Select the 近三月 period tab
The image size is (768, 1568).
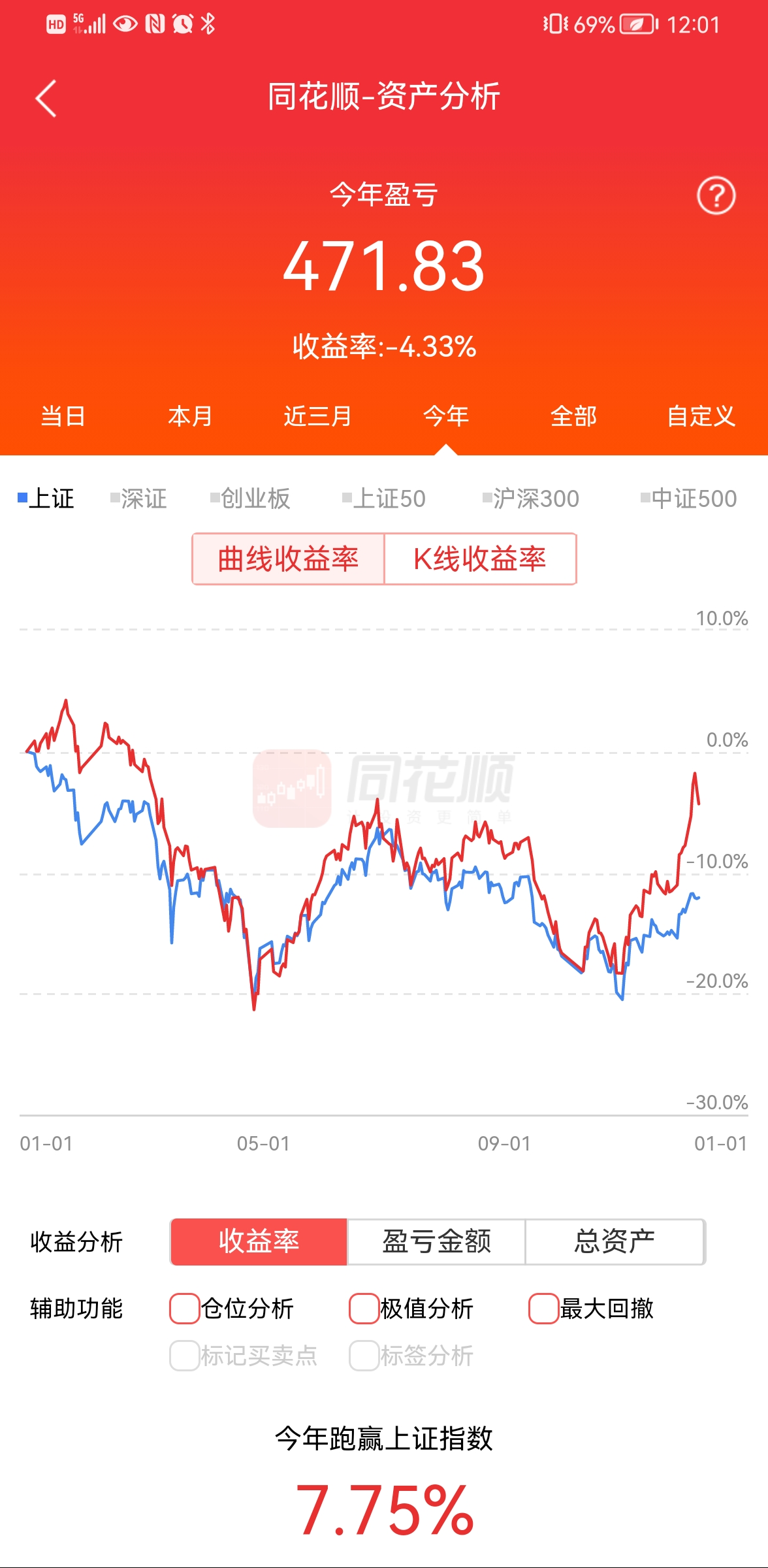[x=318, y=416]
